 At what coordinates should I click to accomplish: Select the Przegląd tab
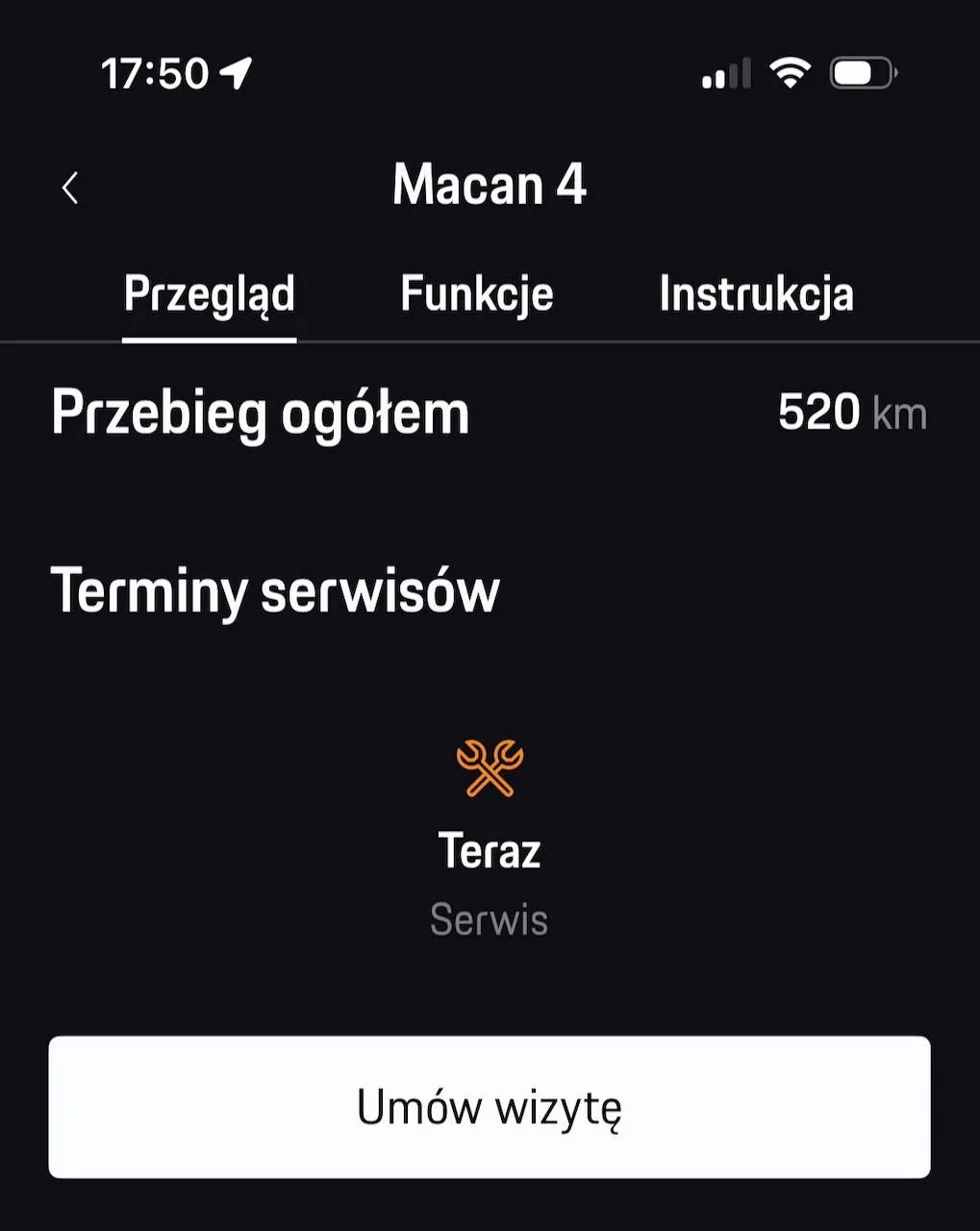click(x=209, y=294)
